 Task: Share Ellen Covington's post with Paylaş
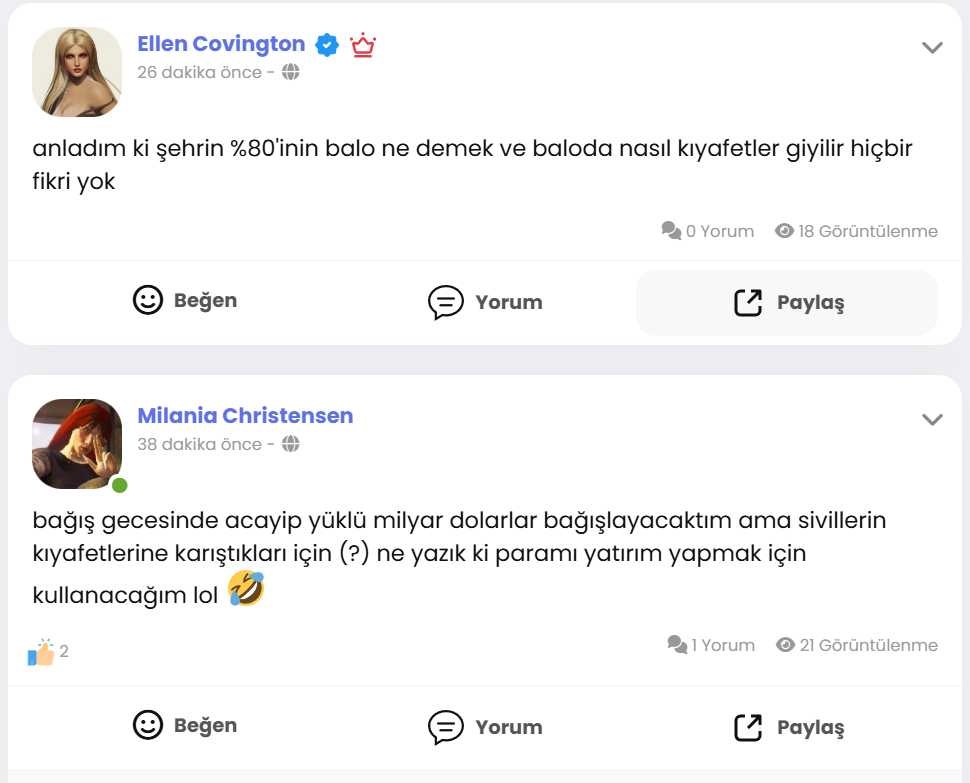point(788,302)
